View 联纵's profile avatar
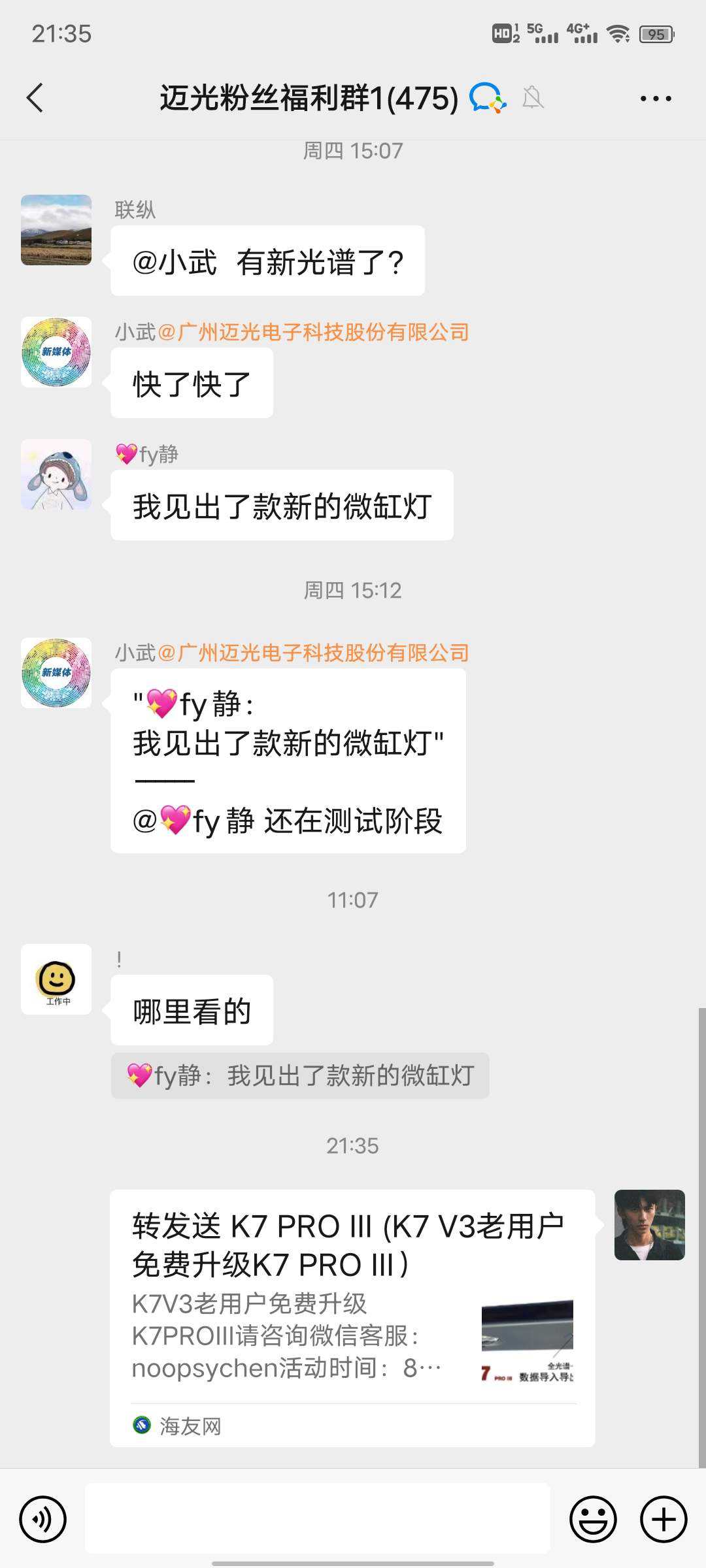This screenshot has width=706, height=1568. tap(56, 230)
